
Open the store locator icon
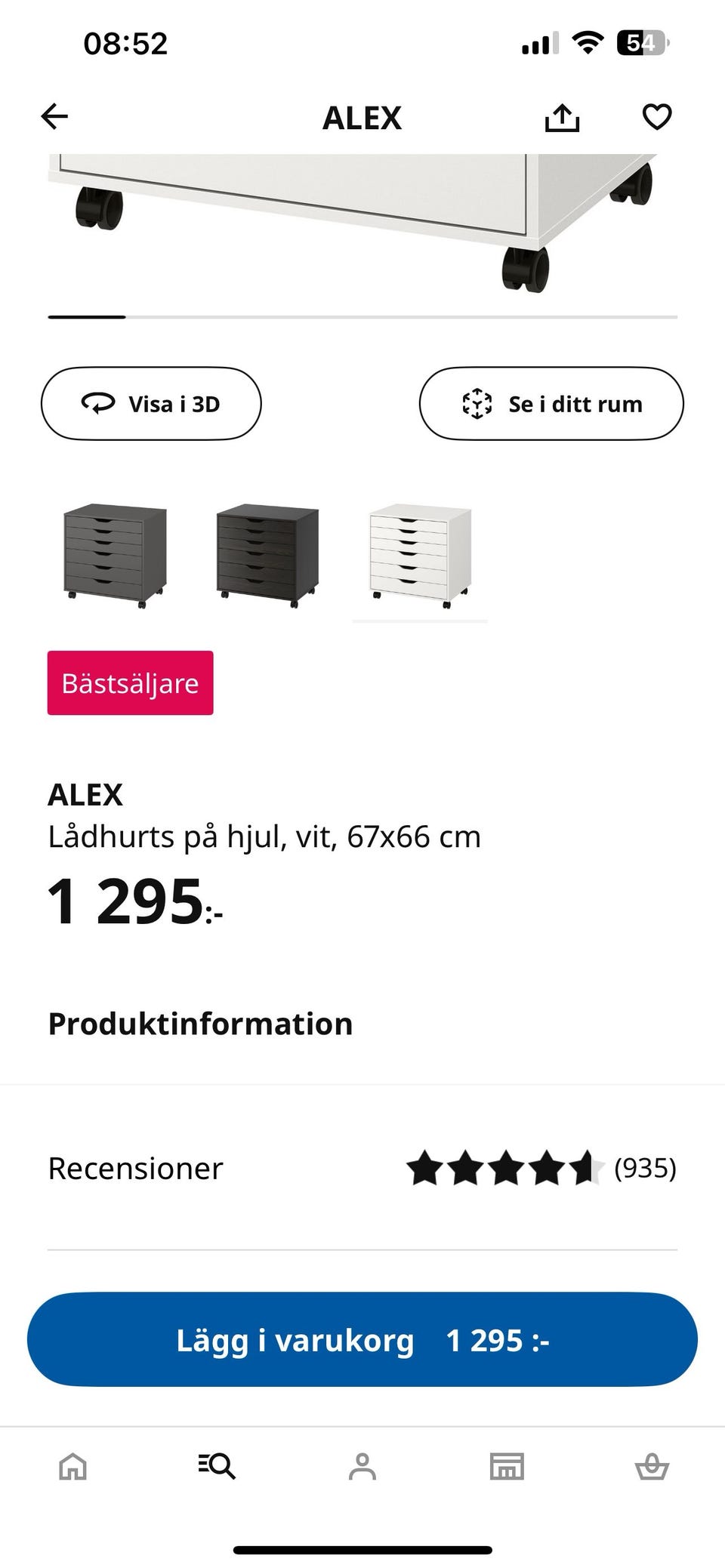point(507,1468)
